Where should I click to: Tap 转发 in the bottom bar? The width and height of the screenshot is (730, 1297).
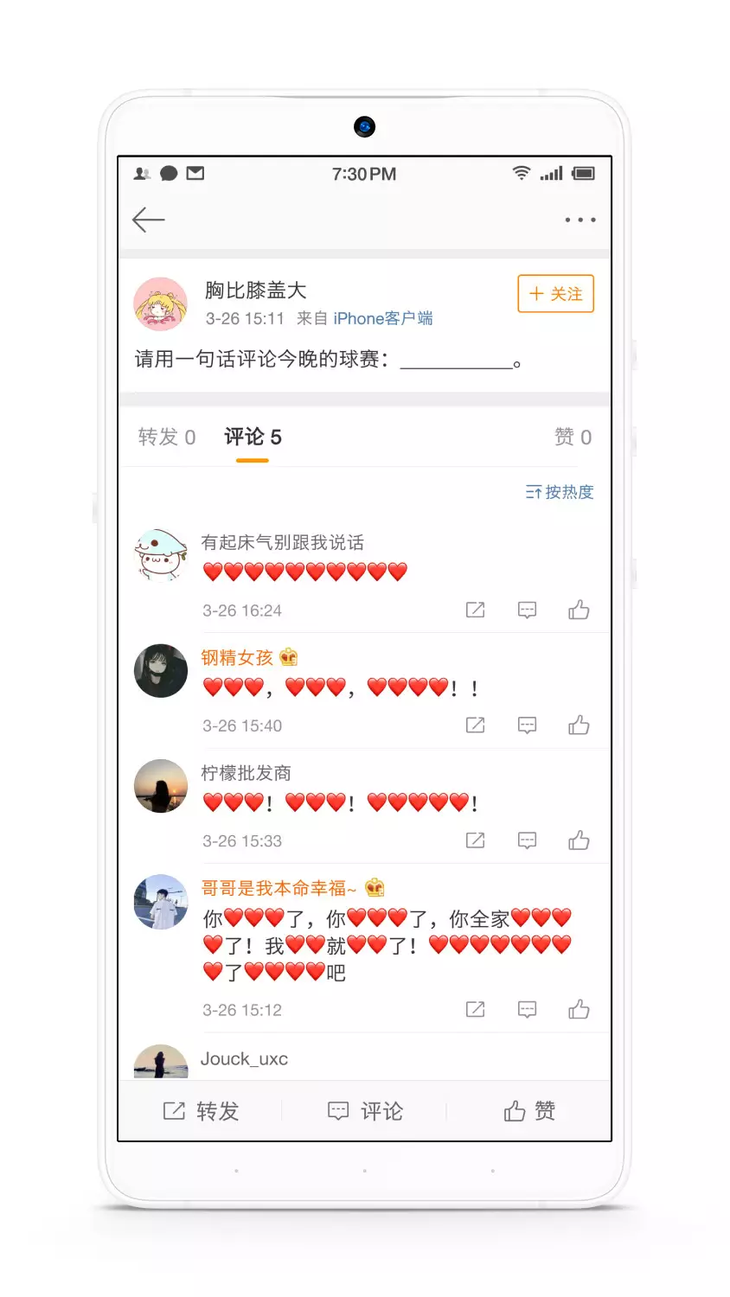tap(201, 1111)
